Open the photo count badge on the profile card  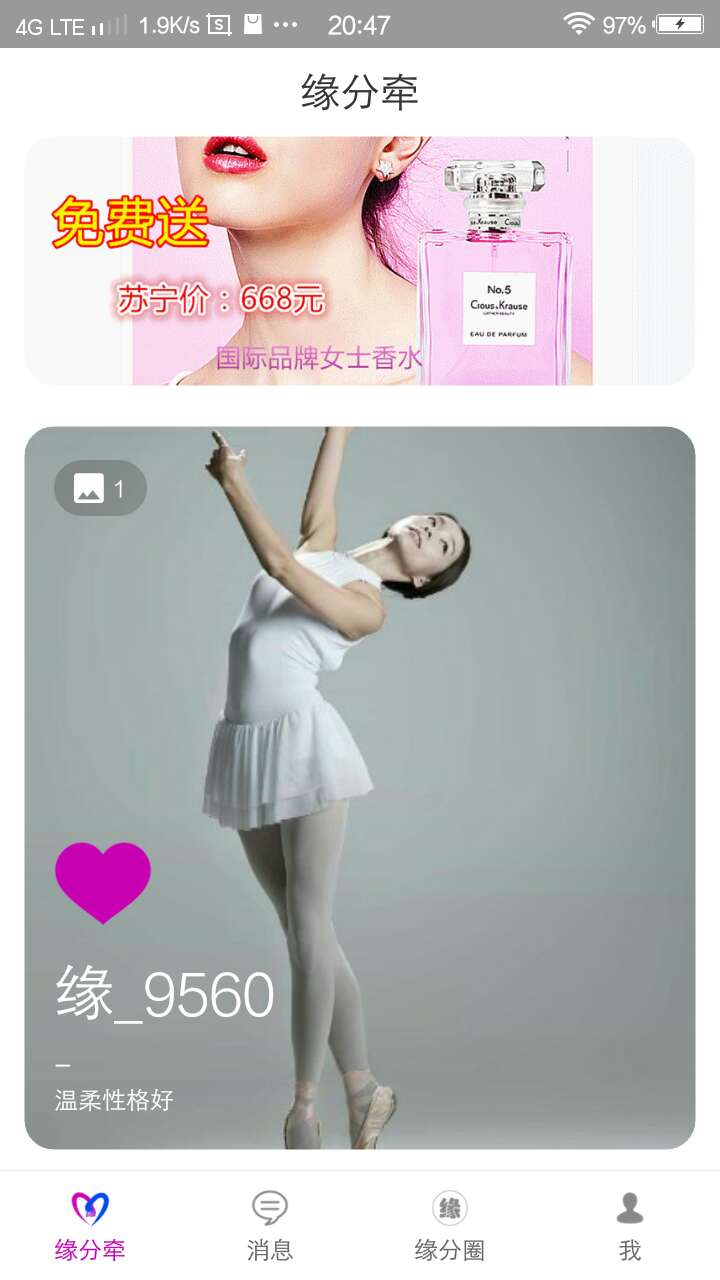[100, 488]
